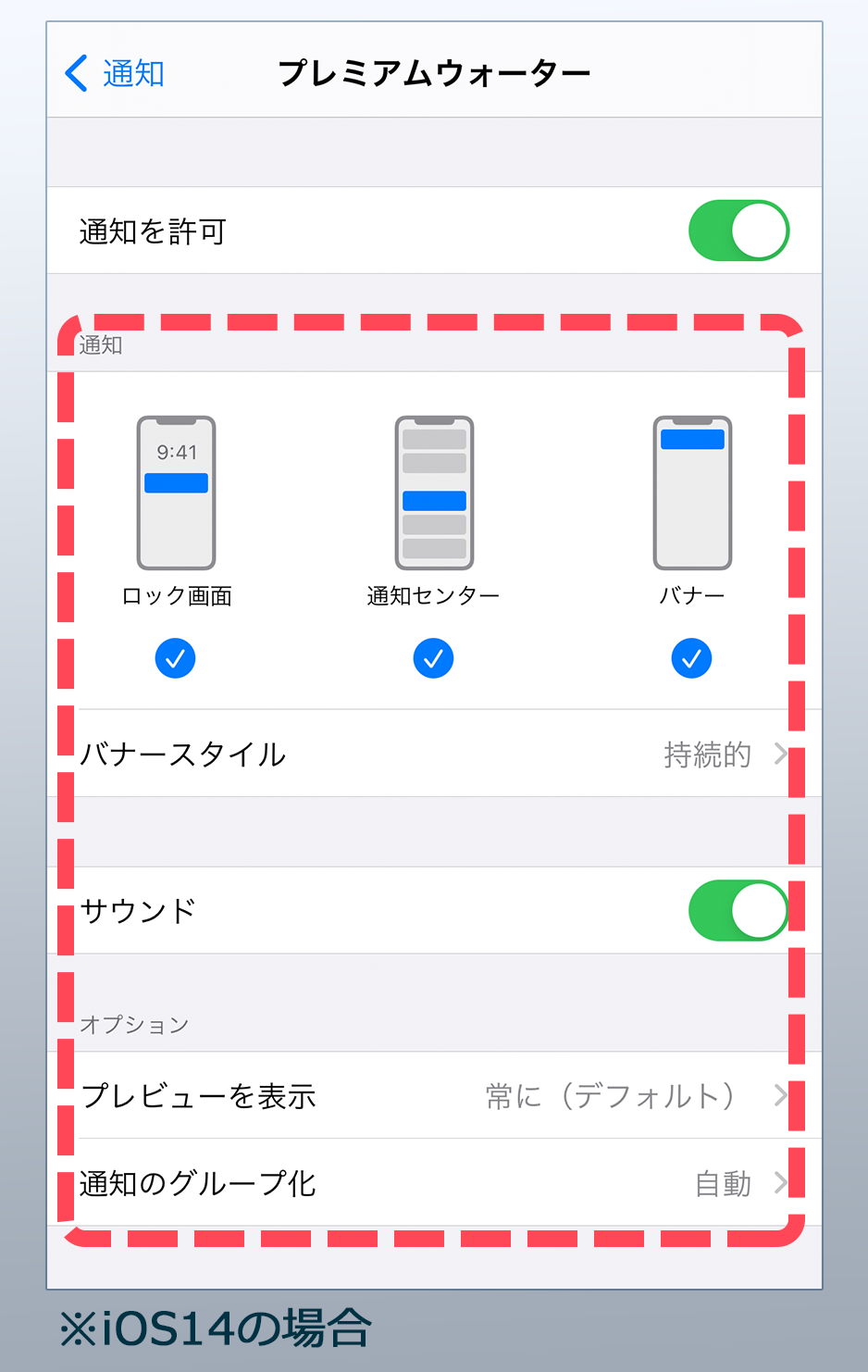This screenshot has height=1372, width=868.
Task: Uncheck the 通知センター alert option
Action: click(x=433, y=658)
